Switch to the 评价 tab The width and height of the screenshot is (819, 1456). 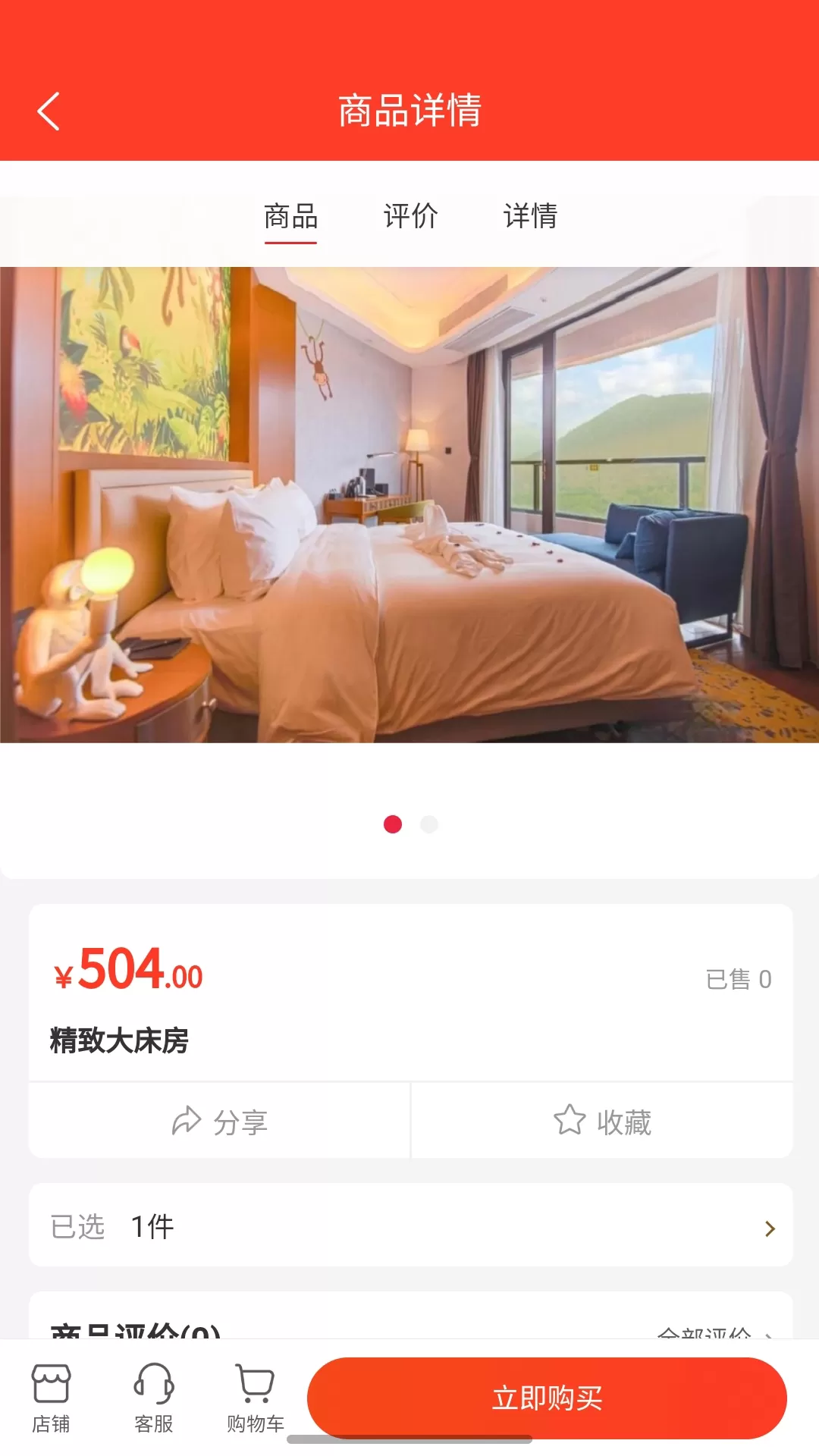coord(410,216)
